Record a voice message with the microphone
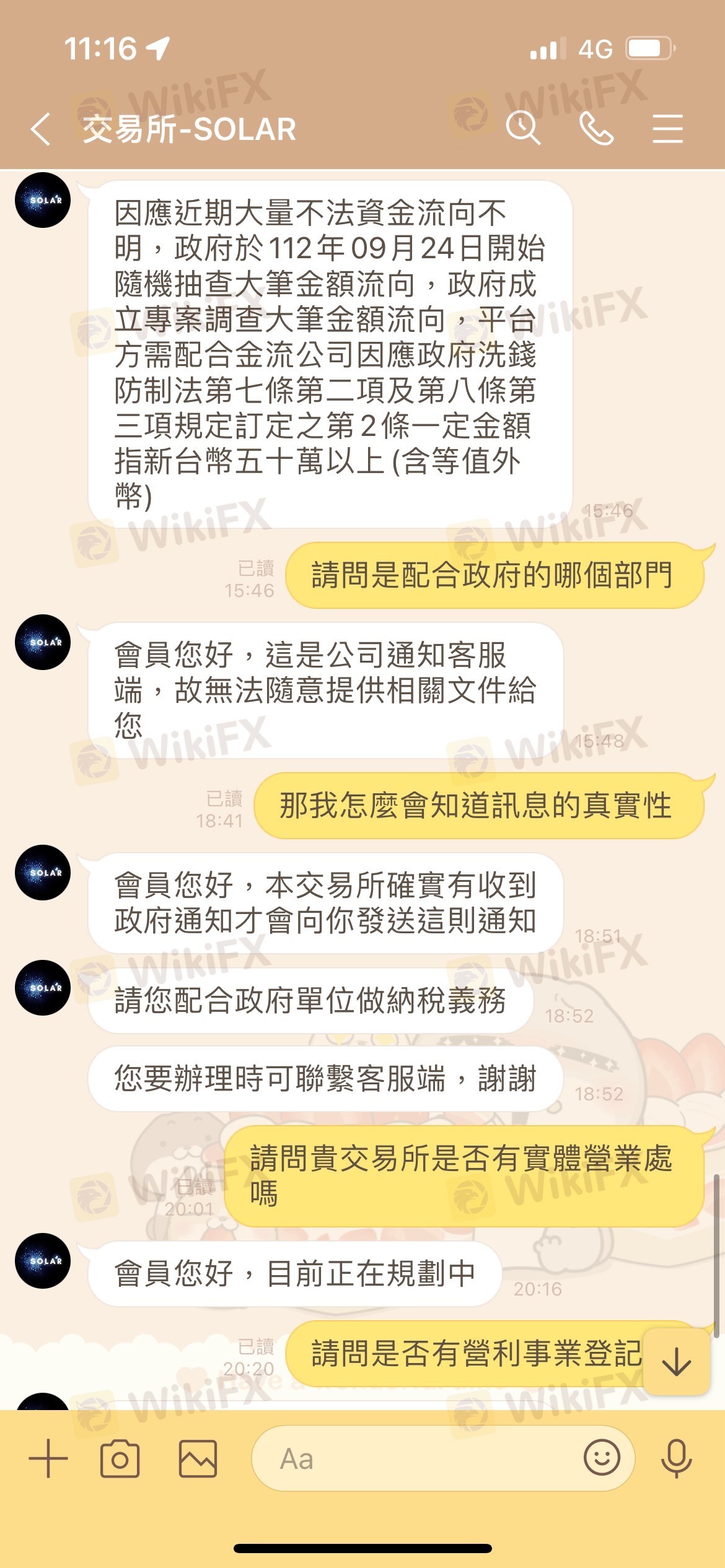 tap(676, 1459)
